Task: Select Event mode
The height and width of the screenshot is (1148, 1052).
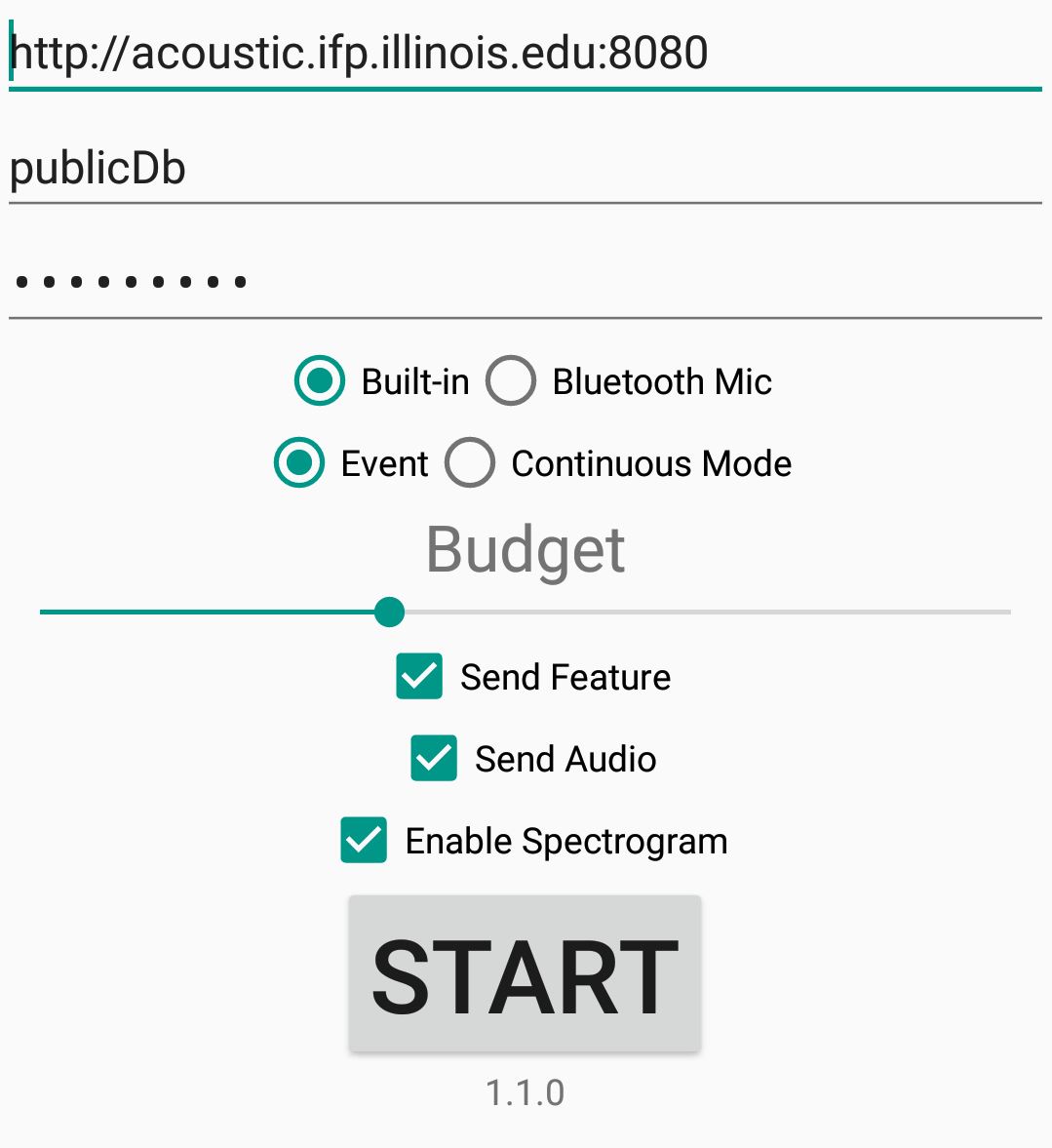Action: click(299, 463)
